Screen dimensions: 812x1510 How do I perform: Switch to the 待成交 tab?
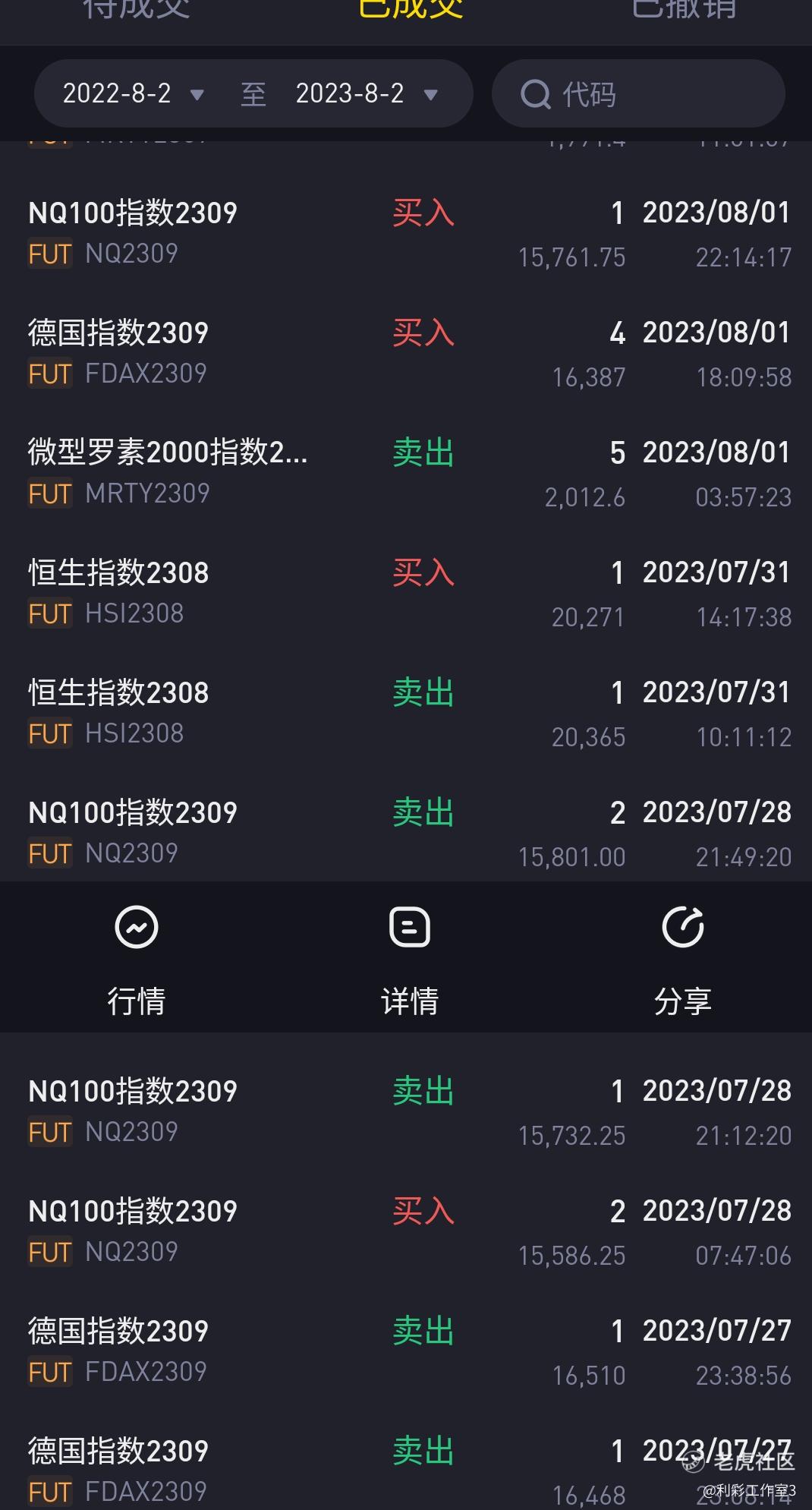pos(137,9)
